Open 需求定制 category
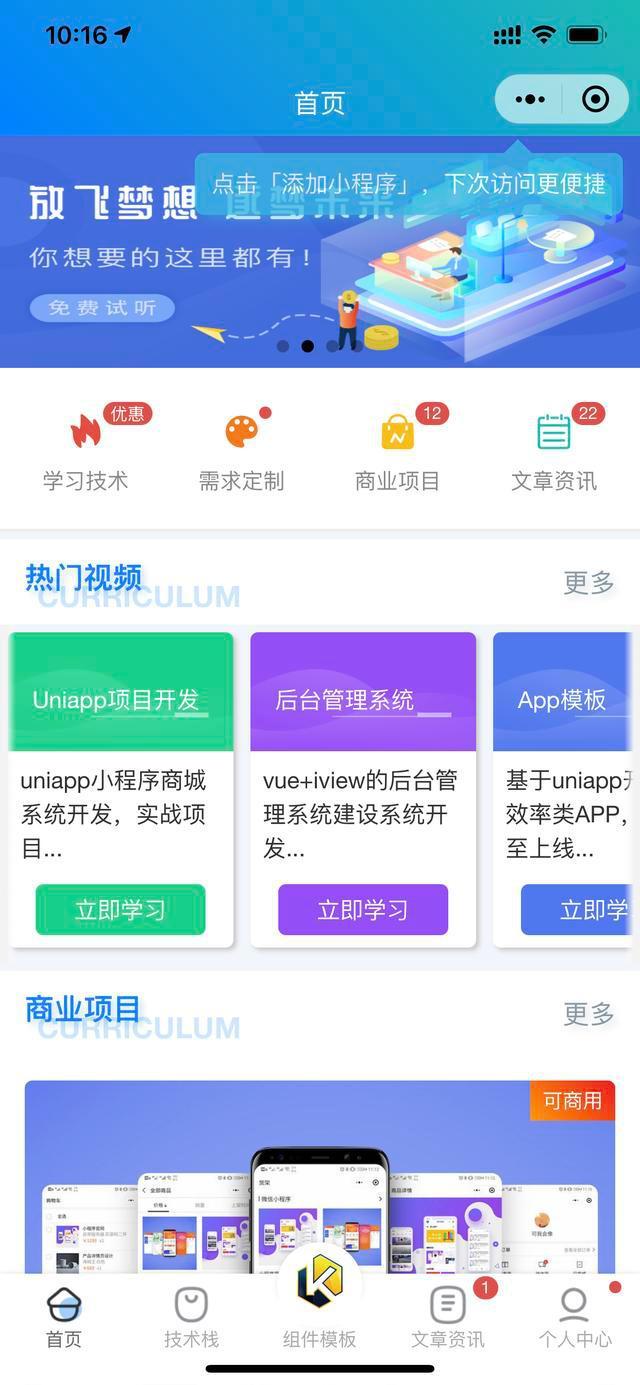The width and height of the screenshot is (640, 1385). (241, 452)
